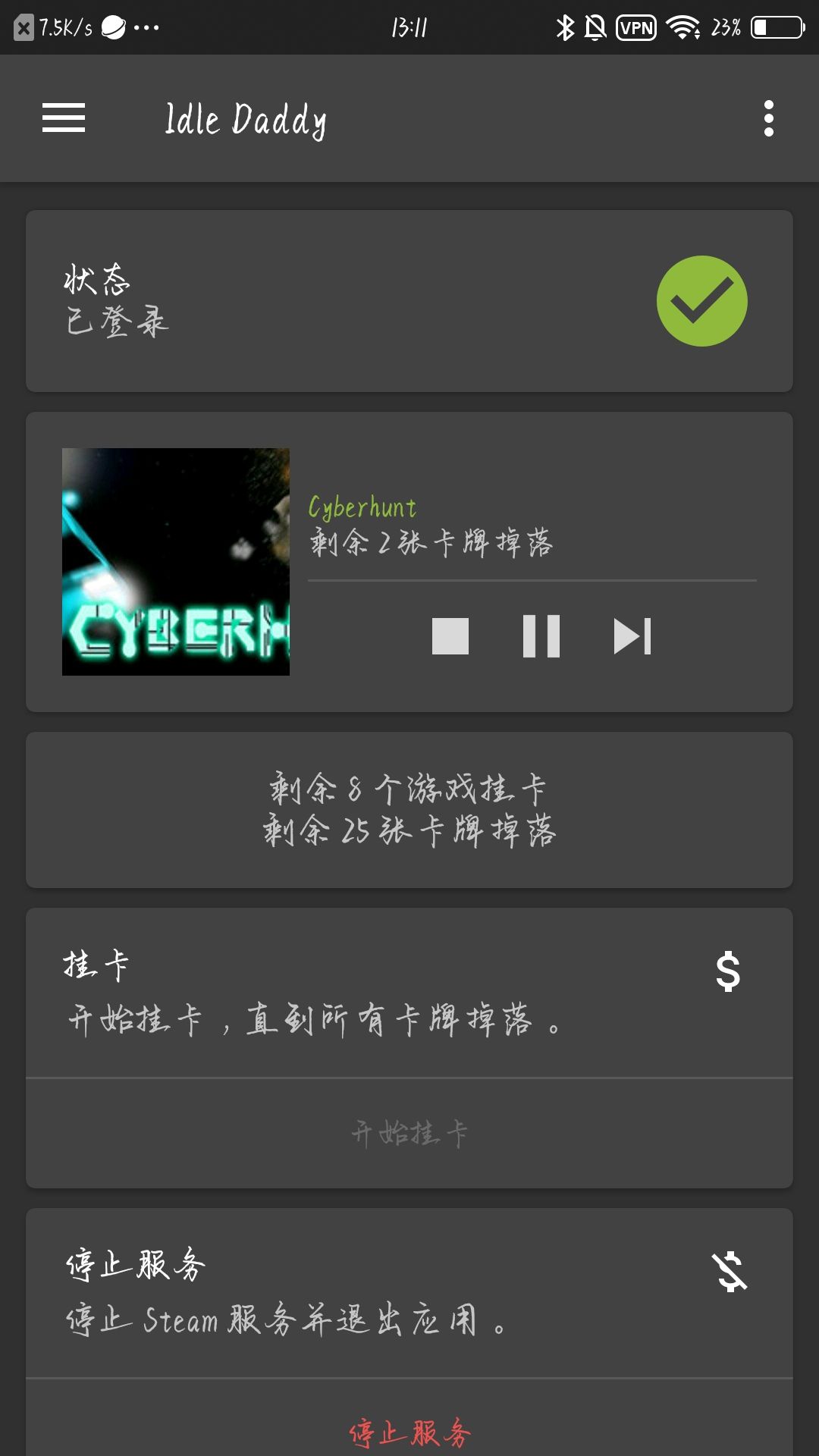Stop idling the current game
This screenshot has height=1456, width=819.
(451, 638)
